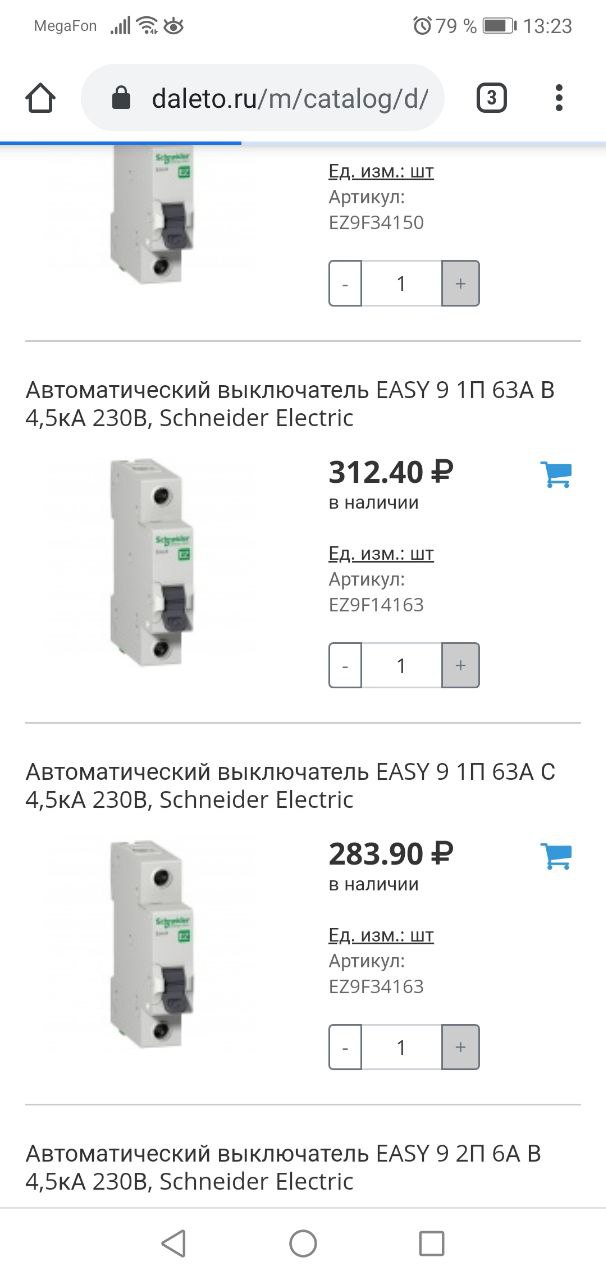606x1280 pixels.
Task: Edit the quantity field for EZ9F34150
Action: [x=401, y=284]
